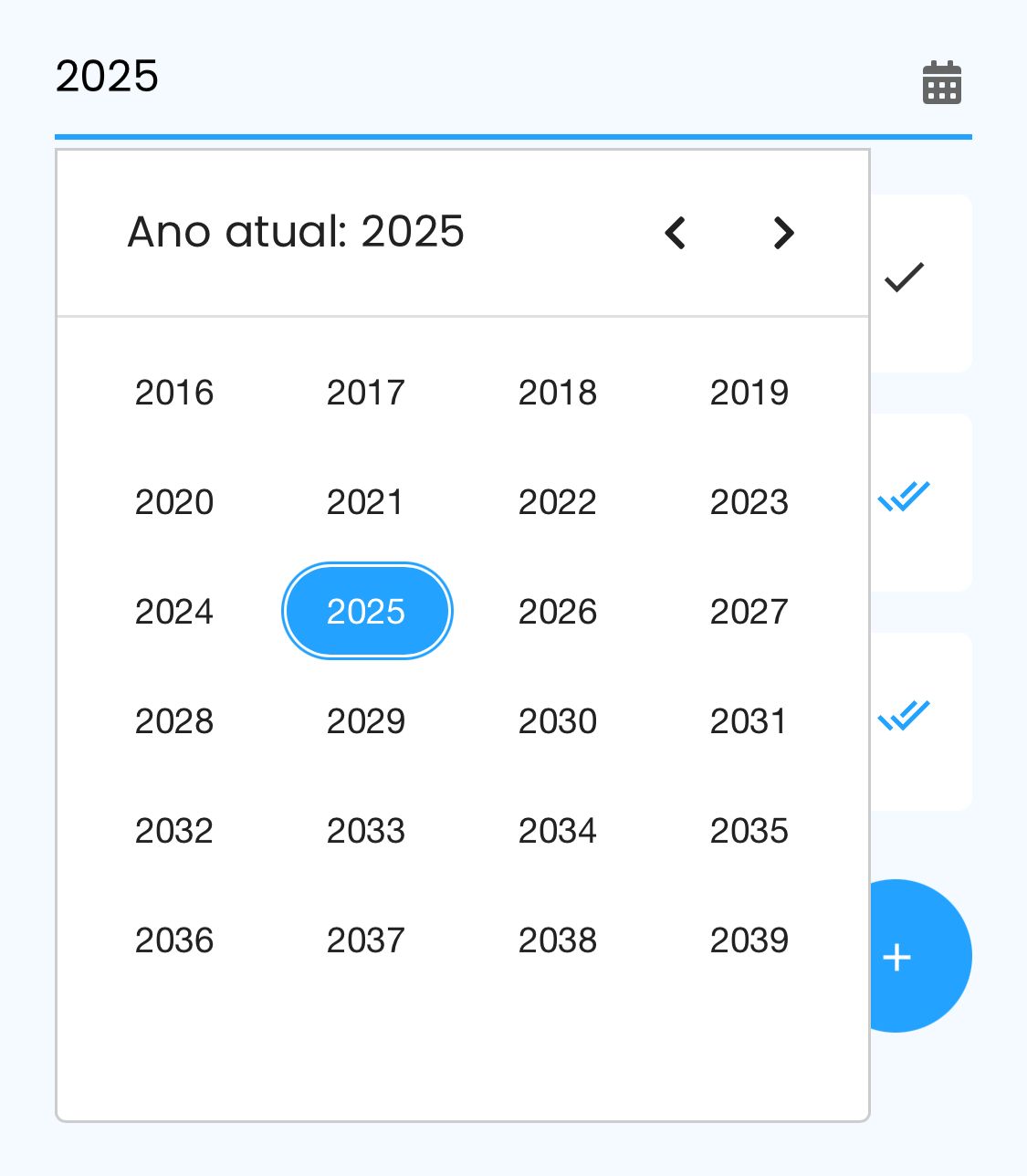Choose 2035 in the year picker
This screenshot has width=1027, height=1176.
pos(749,831)
